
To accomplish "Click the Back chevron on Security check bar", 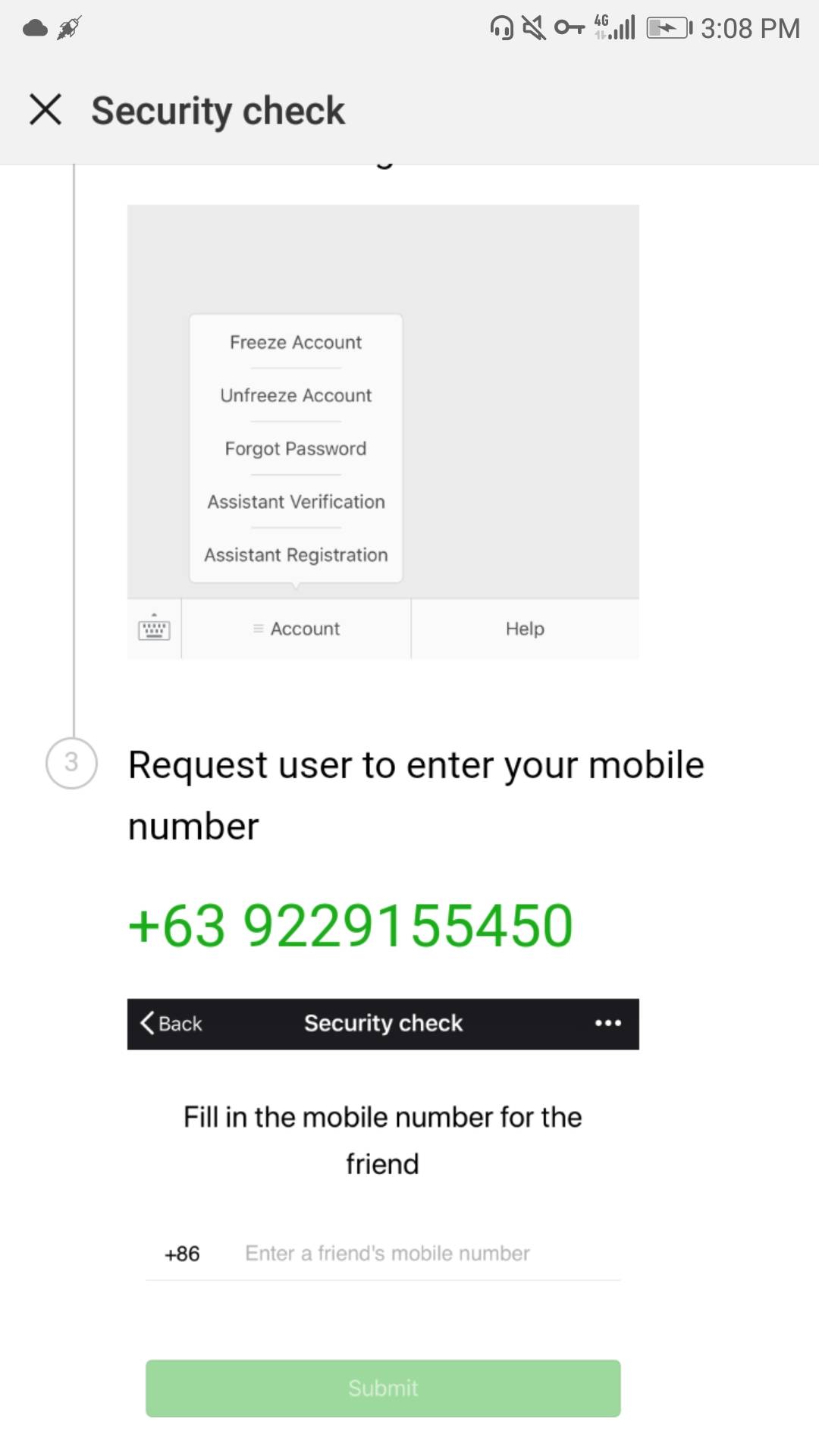I will pyautogui.click(x=171, y=1023).
